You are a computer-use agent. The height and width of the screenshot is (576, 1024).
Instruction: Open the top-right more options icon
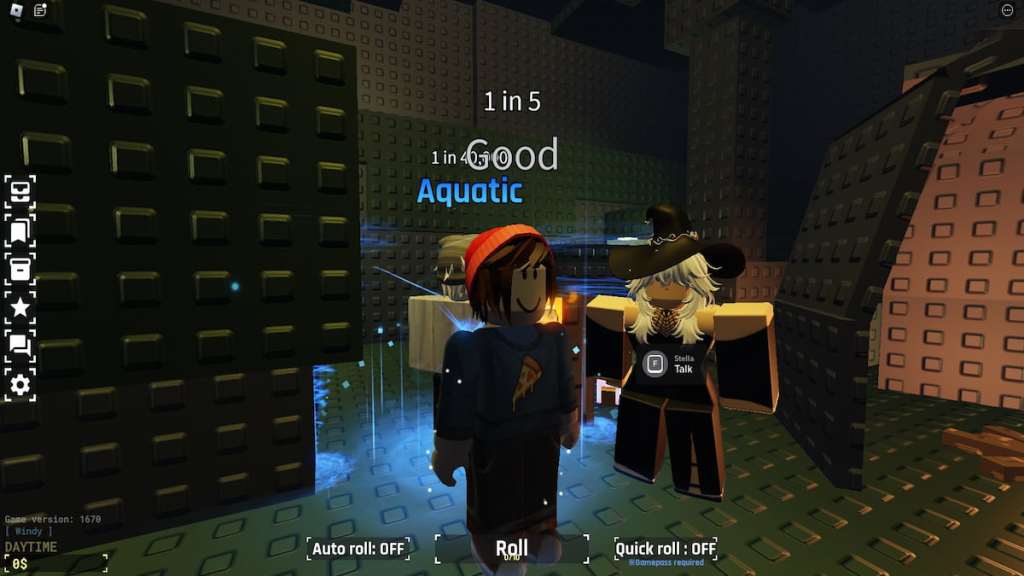(1007, 10)
